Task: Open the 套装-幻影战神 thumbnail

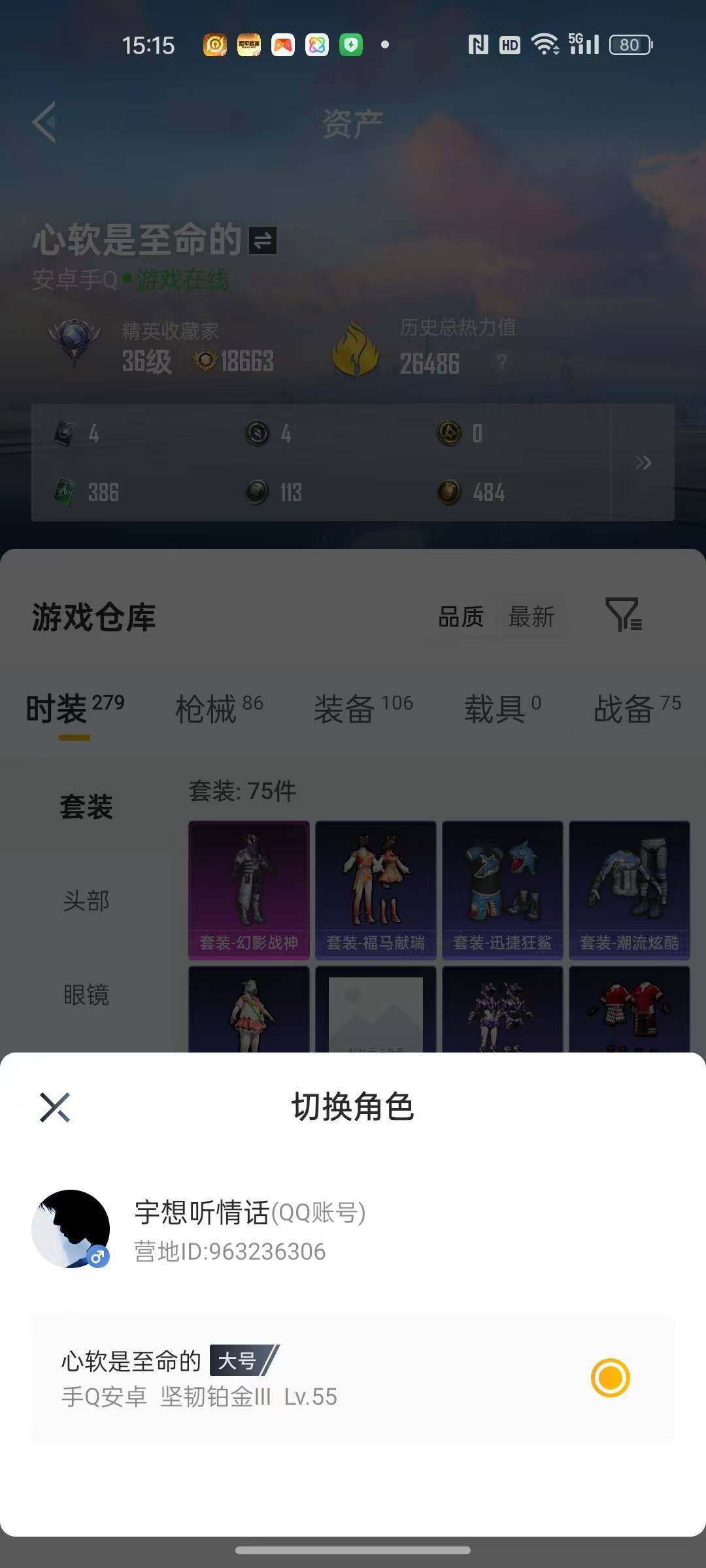Action: (x=250, y=889)
